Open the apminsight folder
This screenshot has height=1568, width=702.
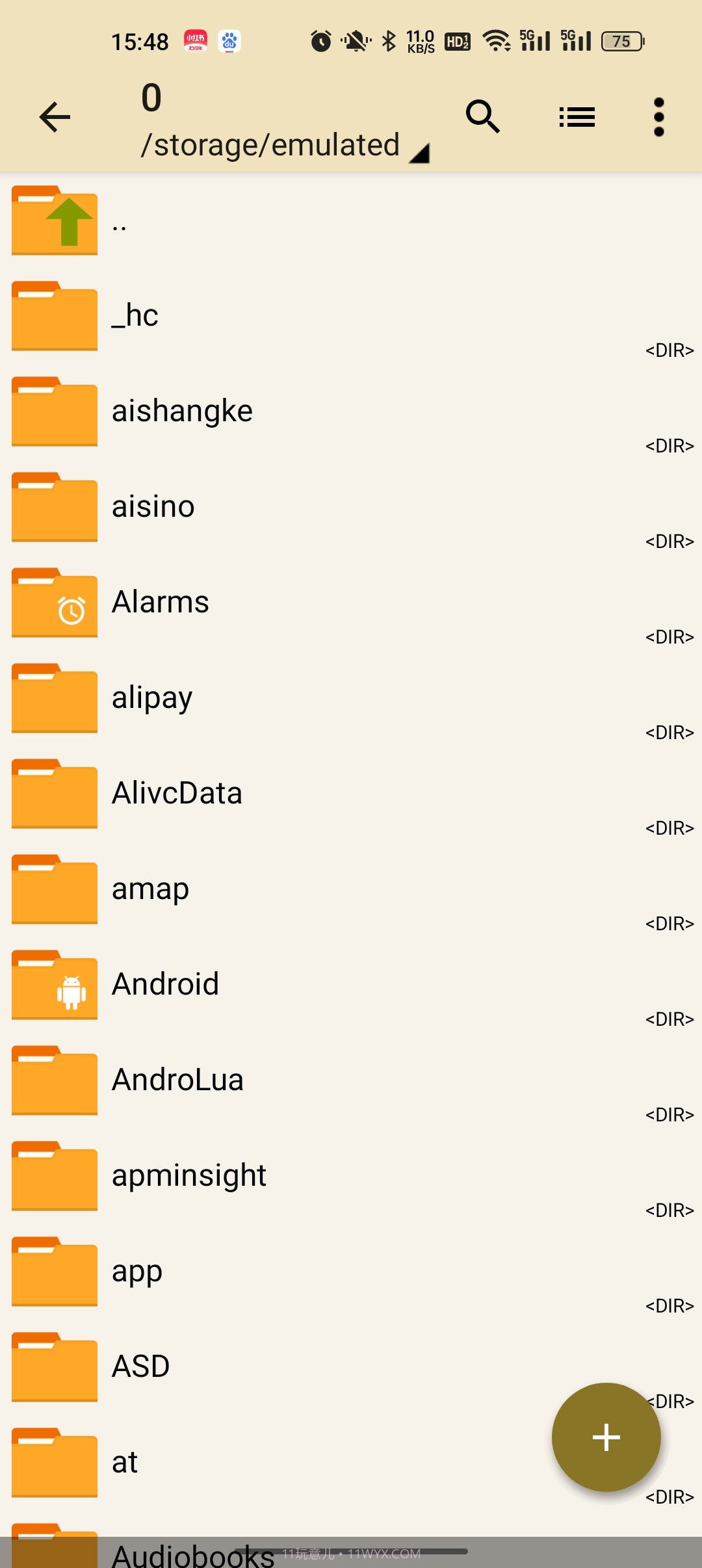(x=188, y=1175)
